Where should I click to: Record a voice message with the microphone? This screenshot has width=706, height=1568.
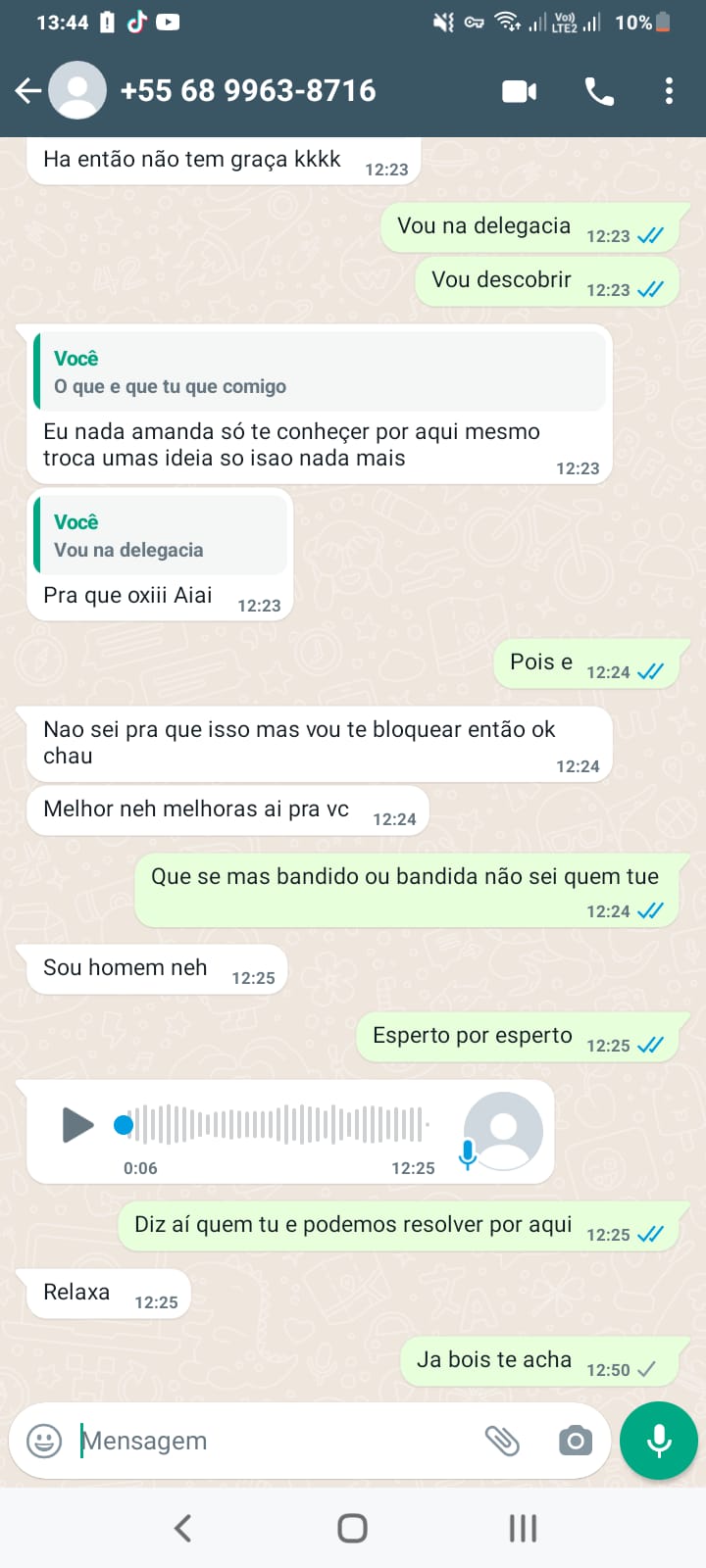pyautogui.click(x=659, y=1441)
